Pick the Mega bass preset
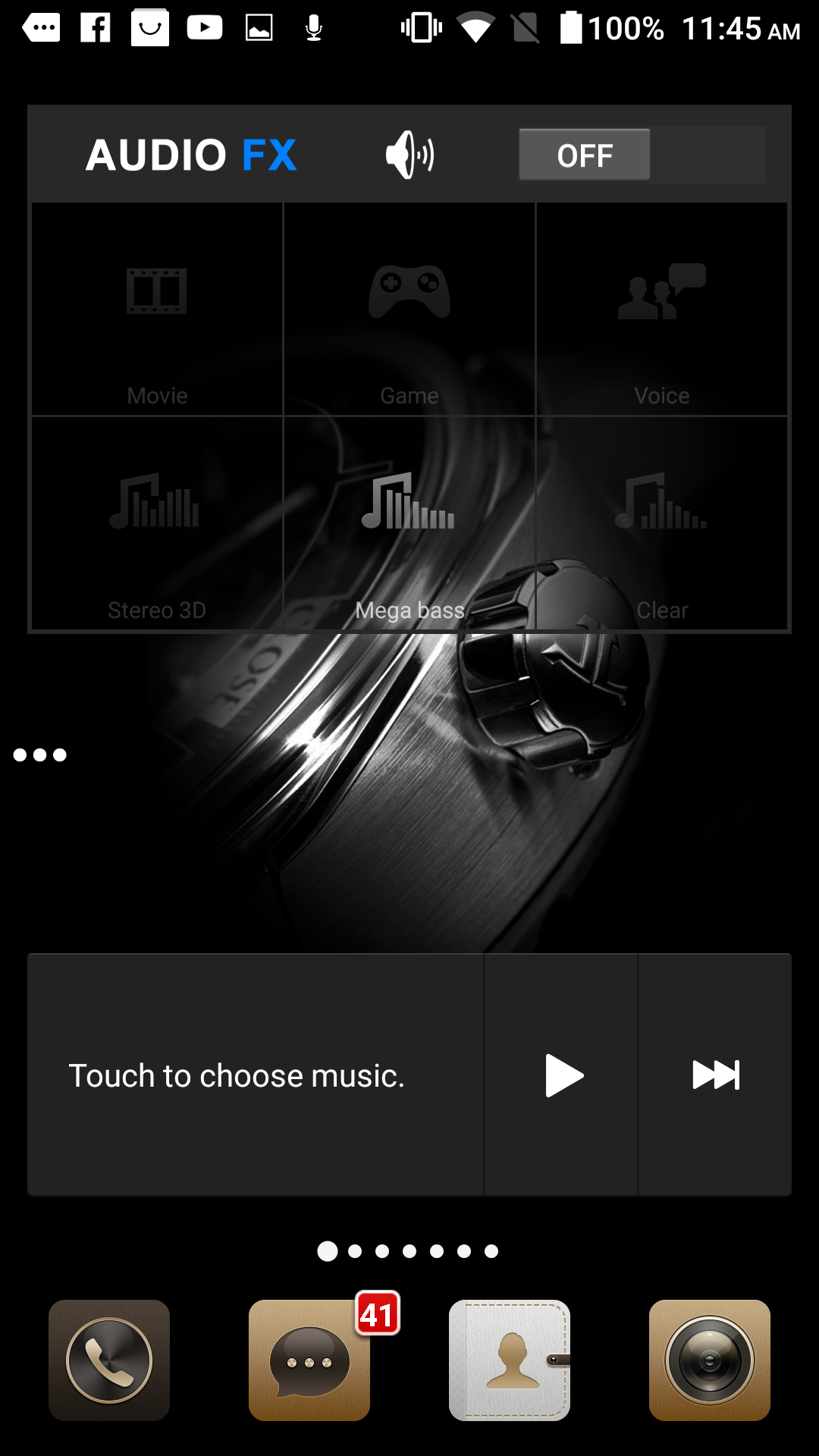This screenshot has width=819, height=1456. click(409, 522)
